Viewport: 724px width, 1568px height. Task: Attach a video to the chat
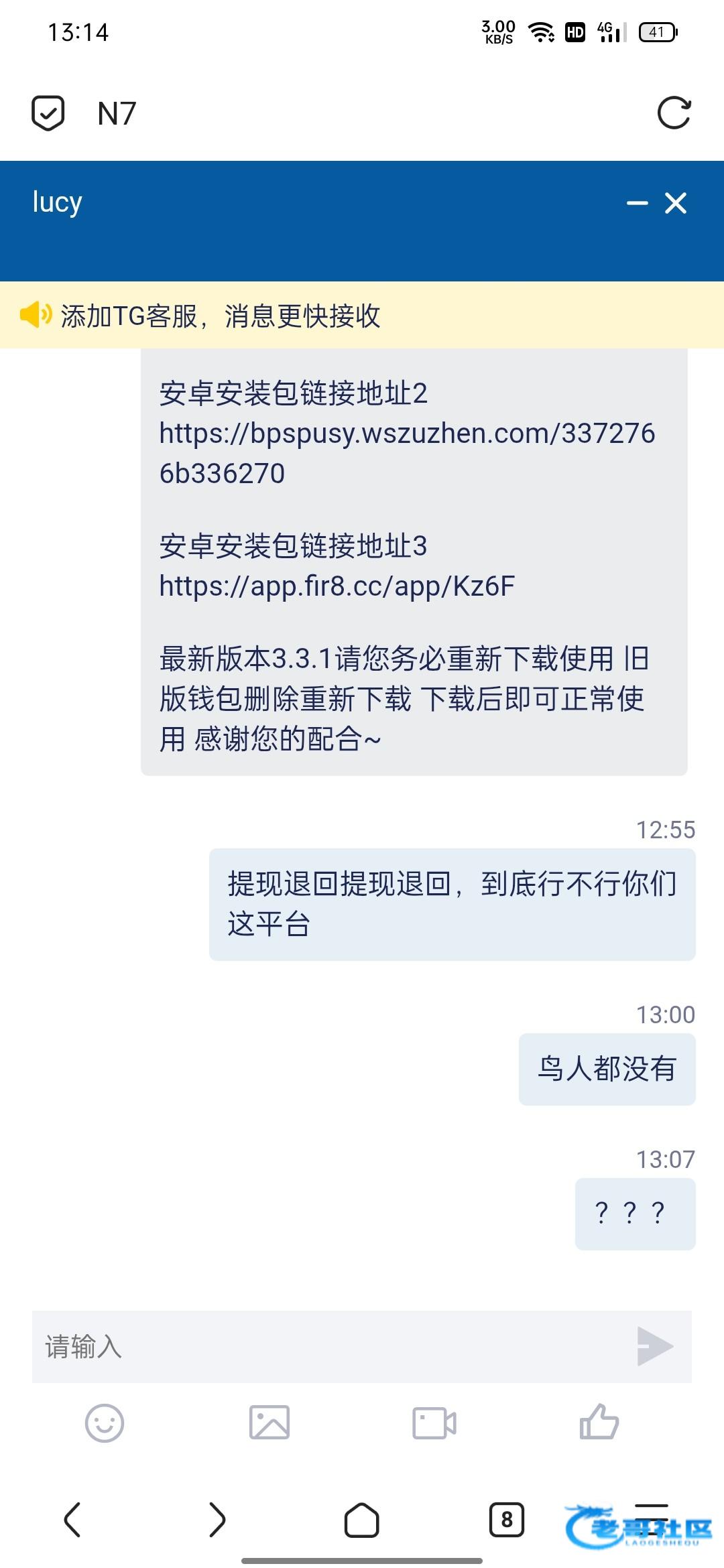[434, 1423]
